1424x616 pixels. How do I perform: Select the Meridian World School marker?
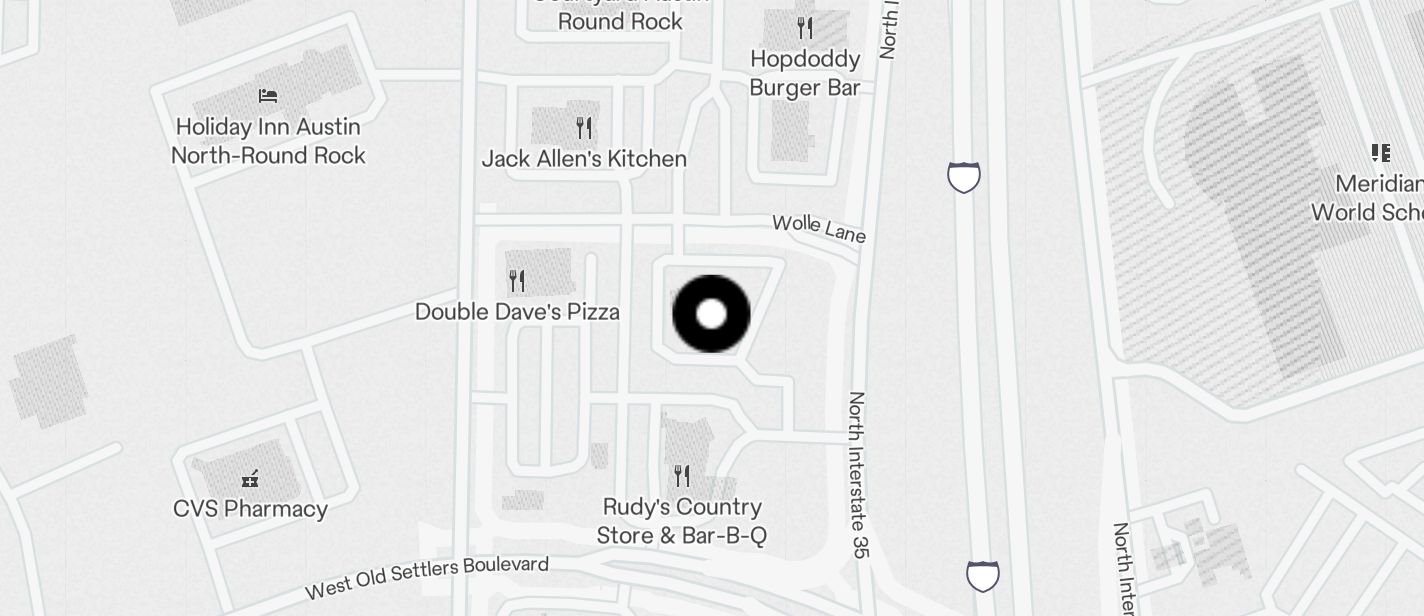tap(1381, 154)
